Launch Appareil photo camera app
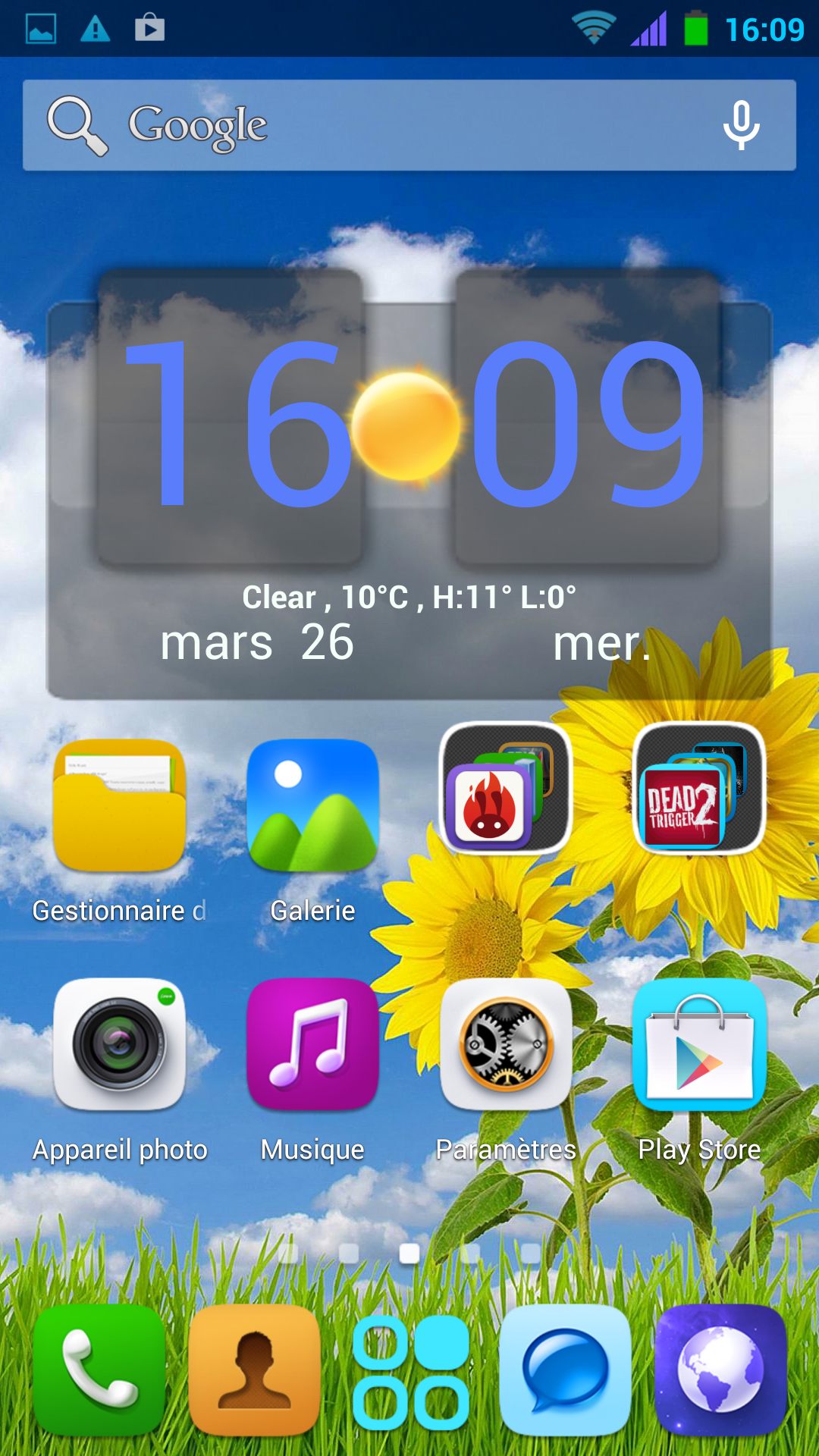 [x=119, y=1044]
